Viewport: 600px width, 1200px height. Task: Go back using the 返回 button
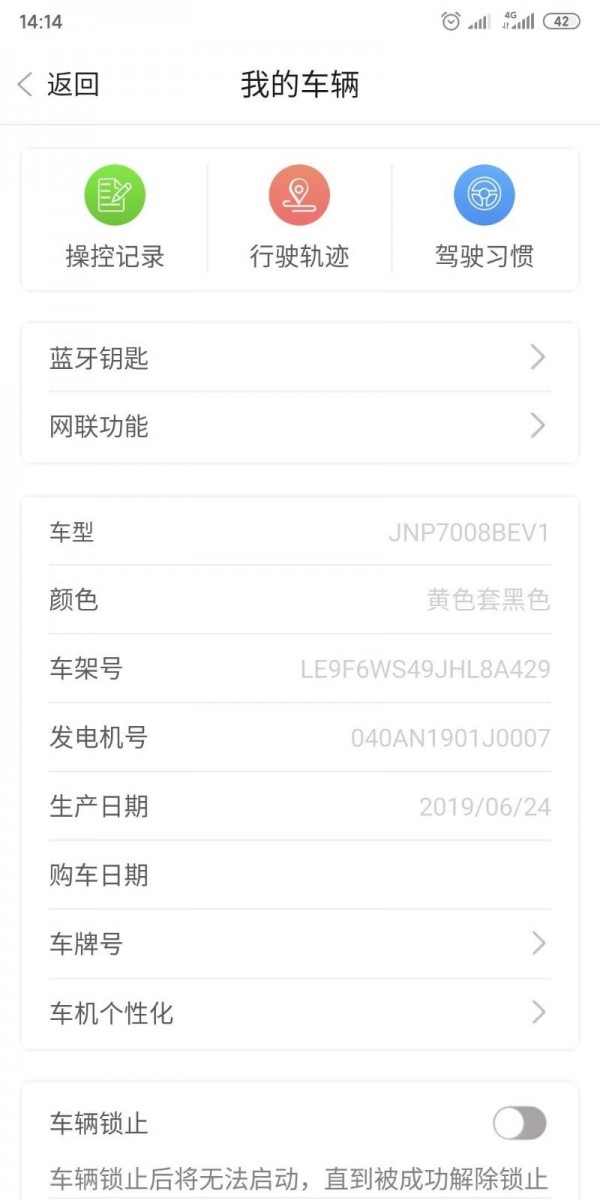tap(58, 85)
